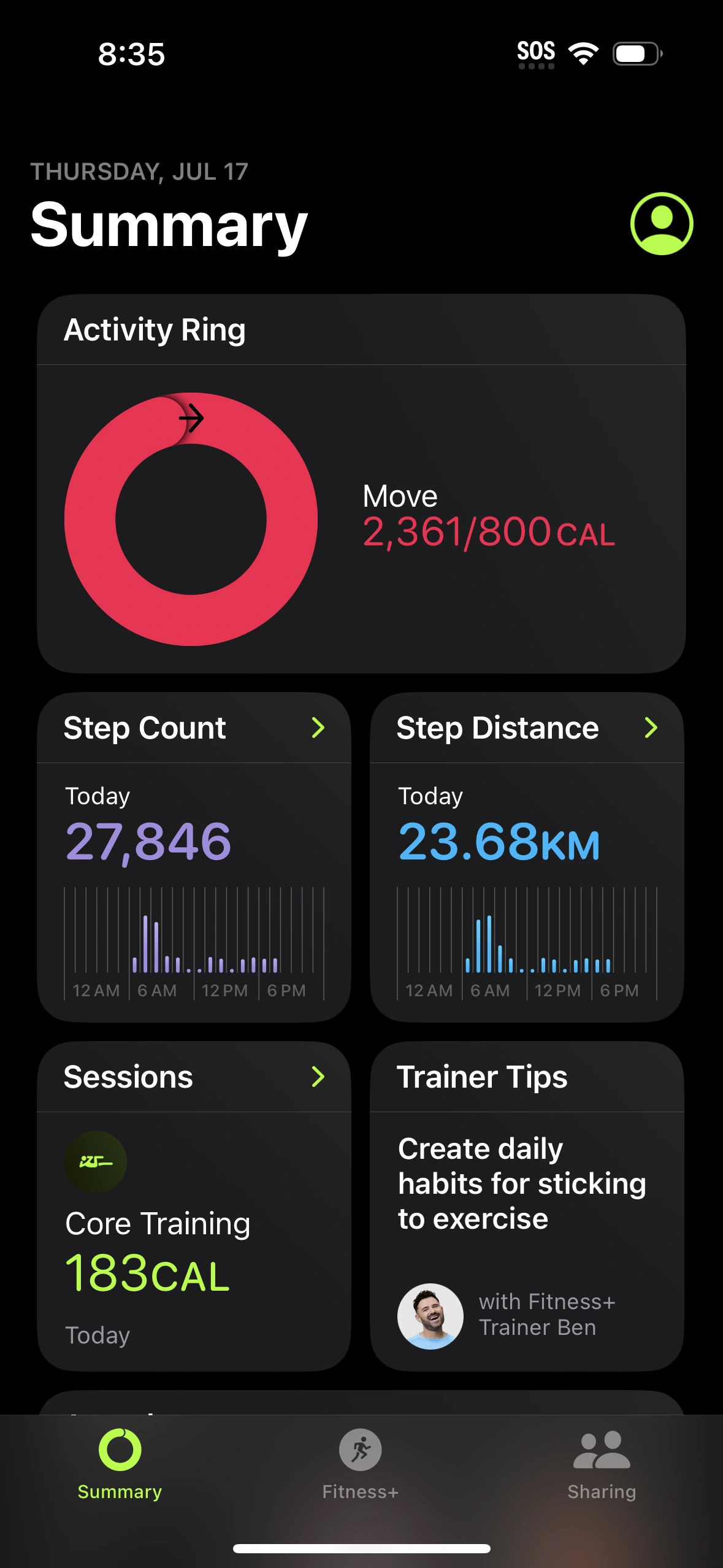Open the Activity Ring card
The image size is (723, 1568).
pos(361,483)
